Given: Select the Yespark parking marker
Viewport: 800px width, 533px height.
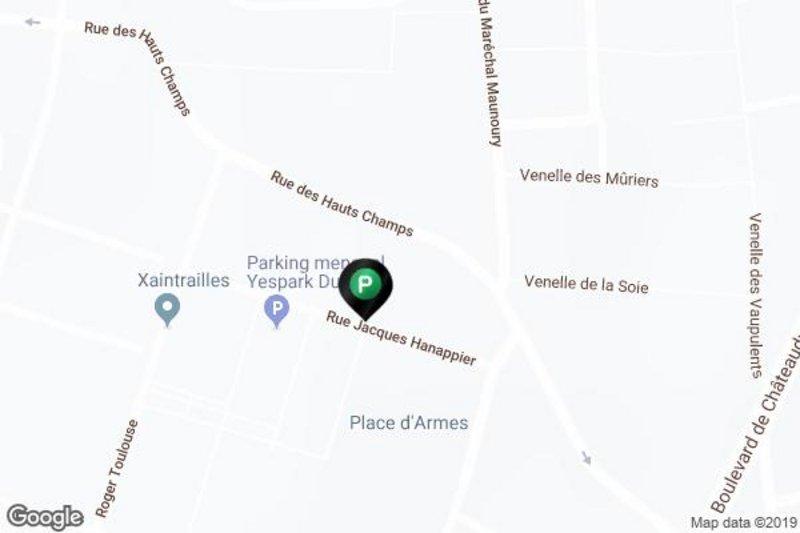Looking at the screenshot, I should pos(275,312).
